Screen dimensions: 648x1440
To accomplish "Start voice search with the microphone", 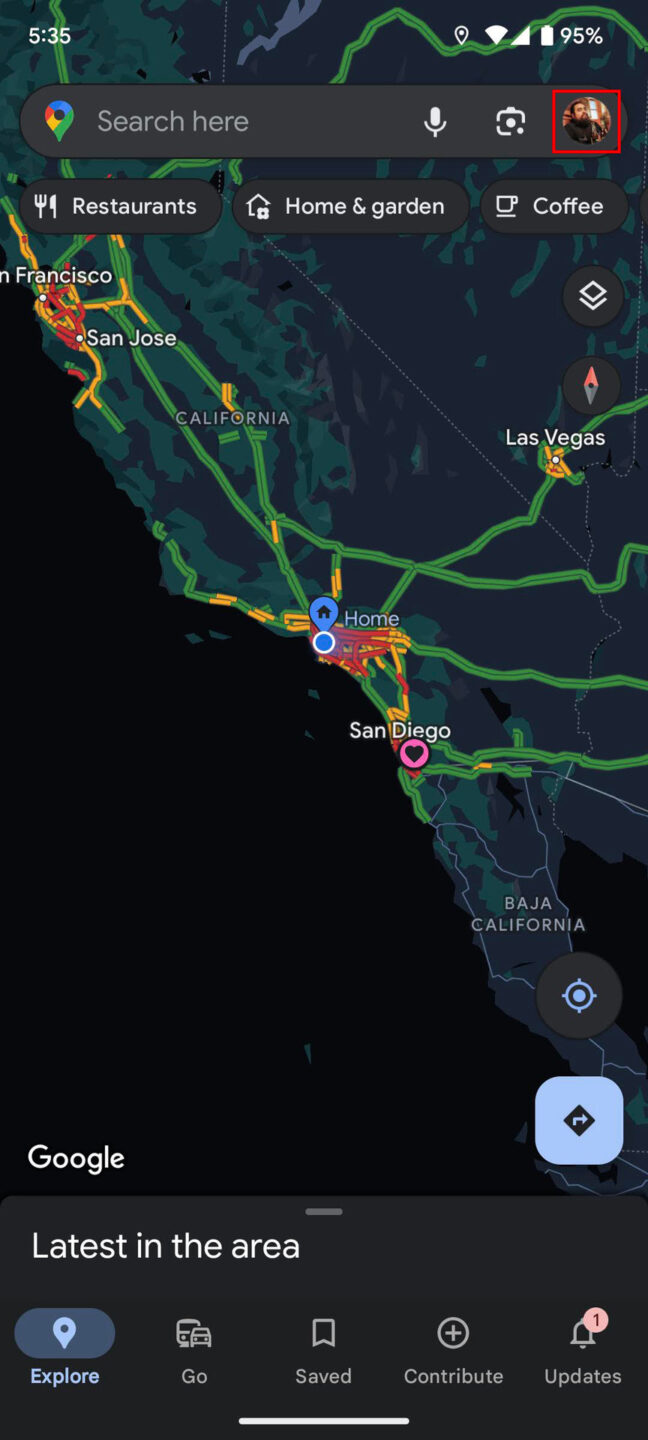I will point(435,122).
